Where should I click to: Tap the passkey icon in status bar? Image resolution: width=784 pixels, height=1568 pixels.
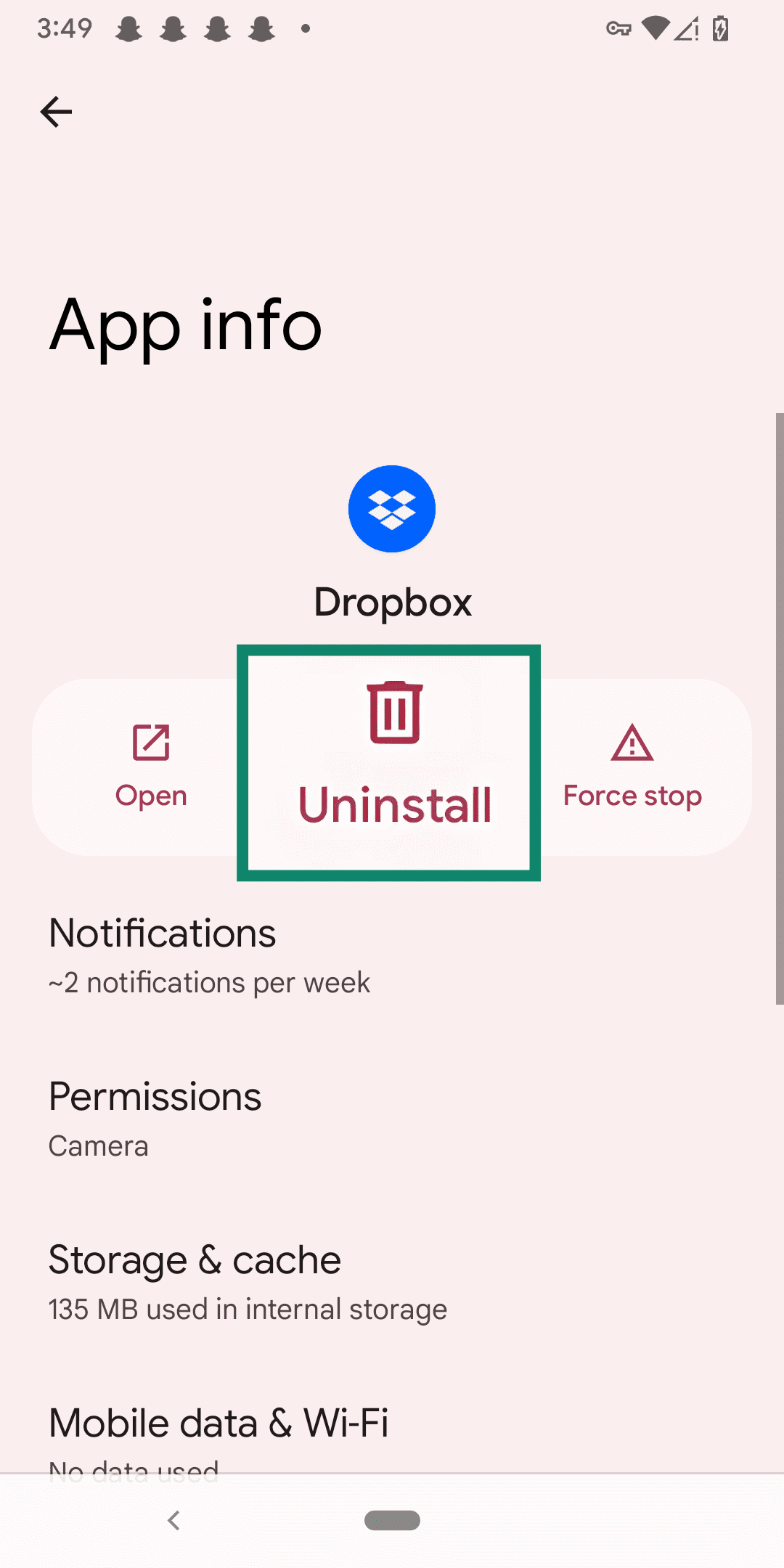618,28
